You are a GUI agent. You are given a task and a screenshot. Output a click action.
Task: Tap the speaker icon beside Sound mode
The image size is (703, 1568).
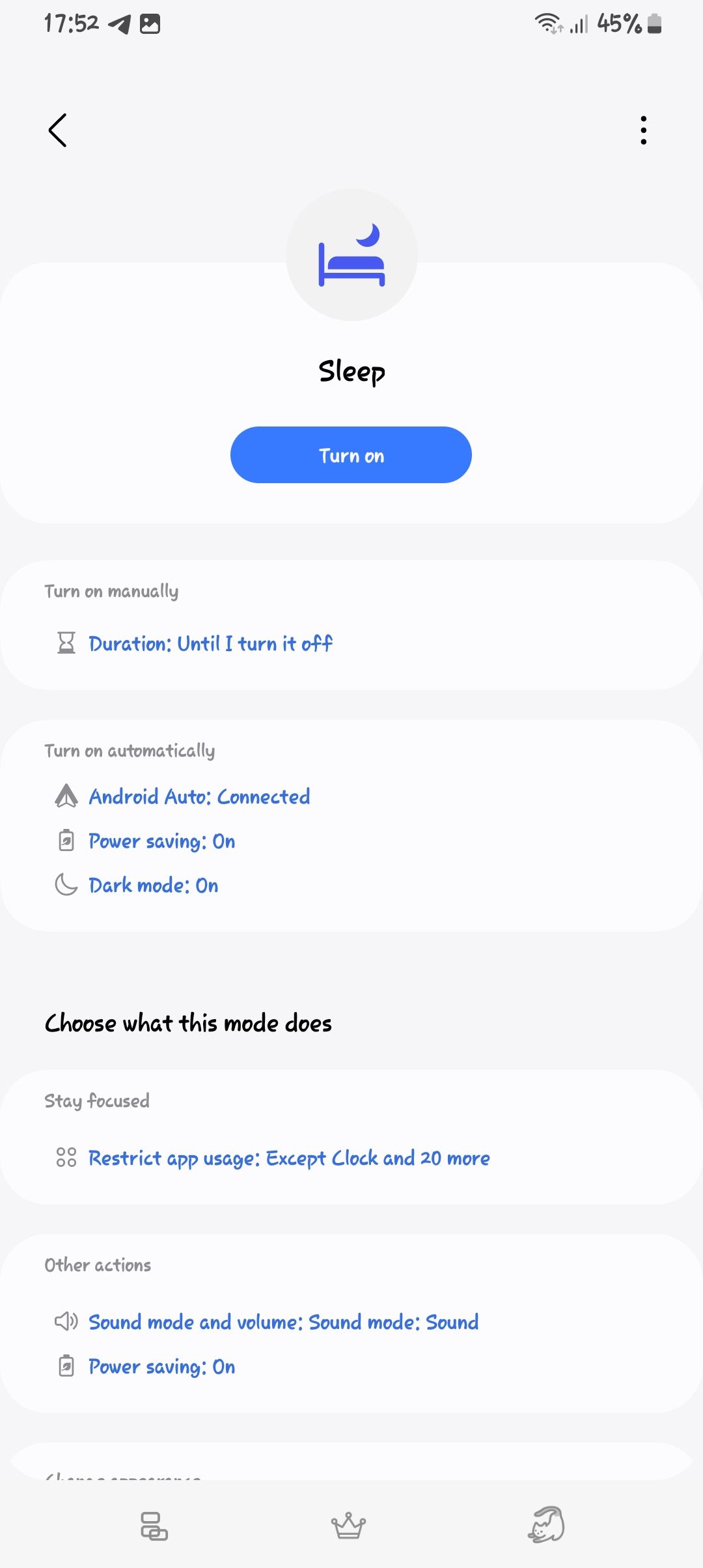(x=67, y=1322)
